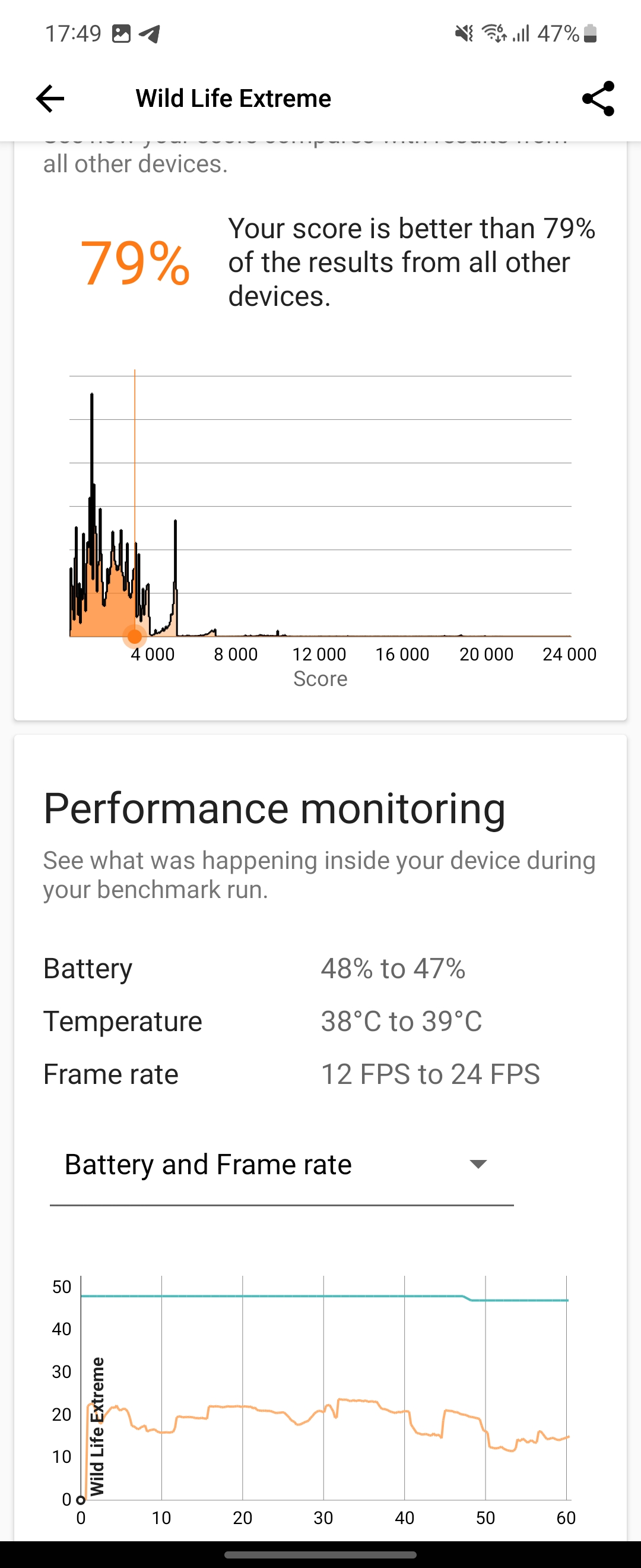Share the Wild Life Extreme result
This screenshot has width=641, height=1568.
tap(598, 99)
